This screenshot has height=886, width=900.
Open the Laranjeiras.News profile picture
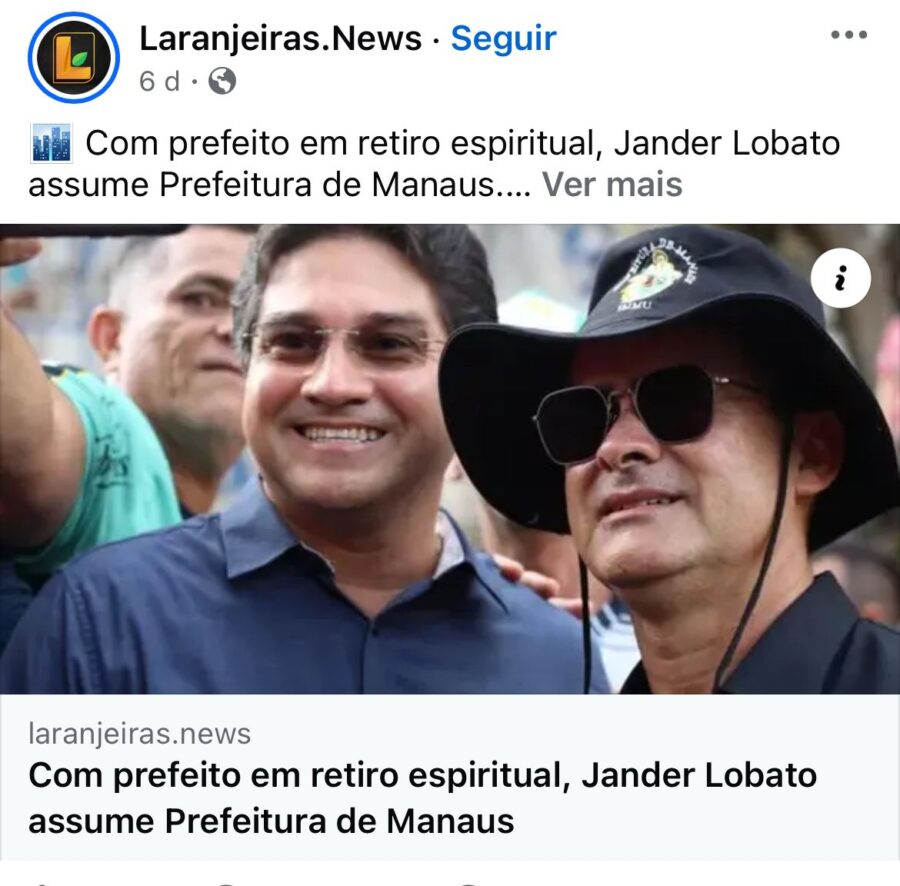pos(73,58)
